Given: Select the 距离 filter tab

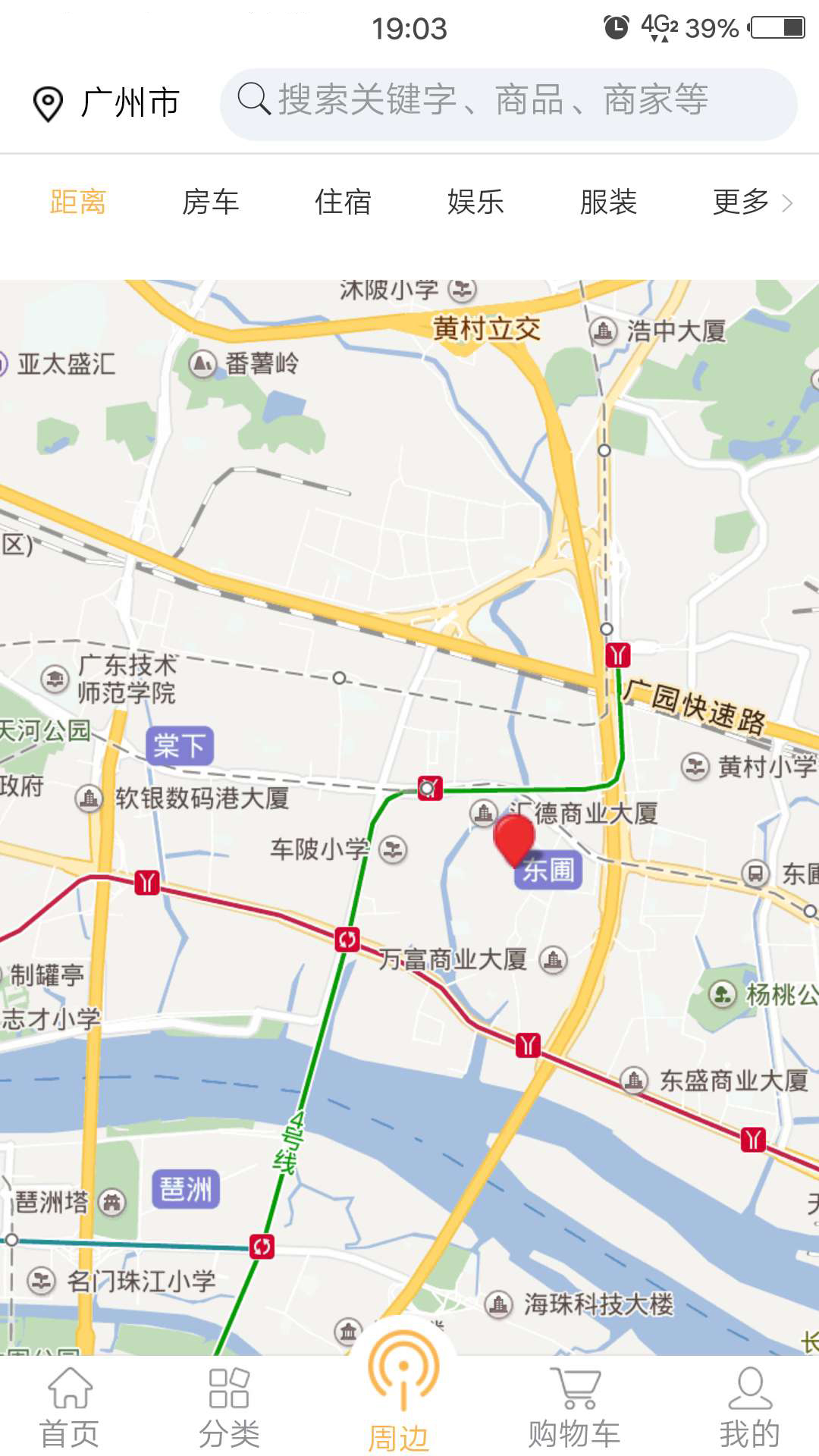Looking at the screenshot, I should pos(77,202).
